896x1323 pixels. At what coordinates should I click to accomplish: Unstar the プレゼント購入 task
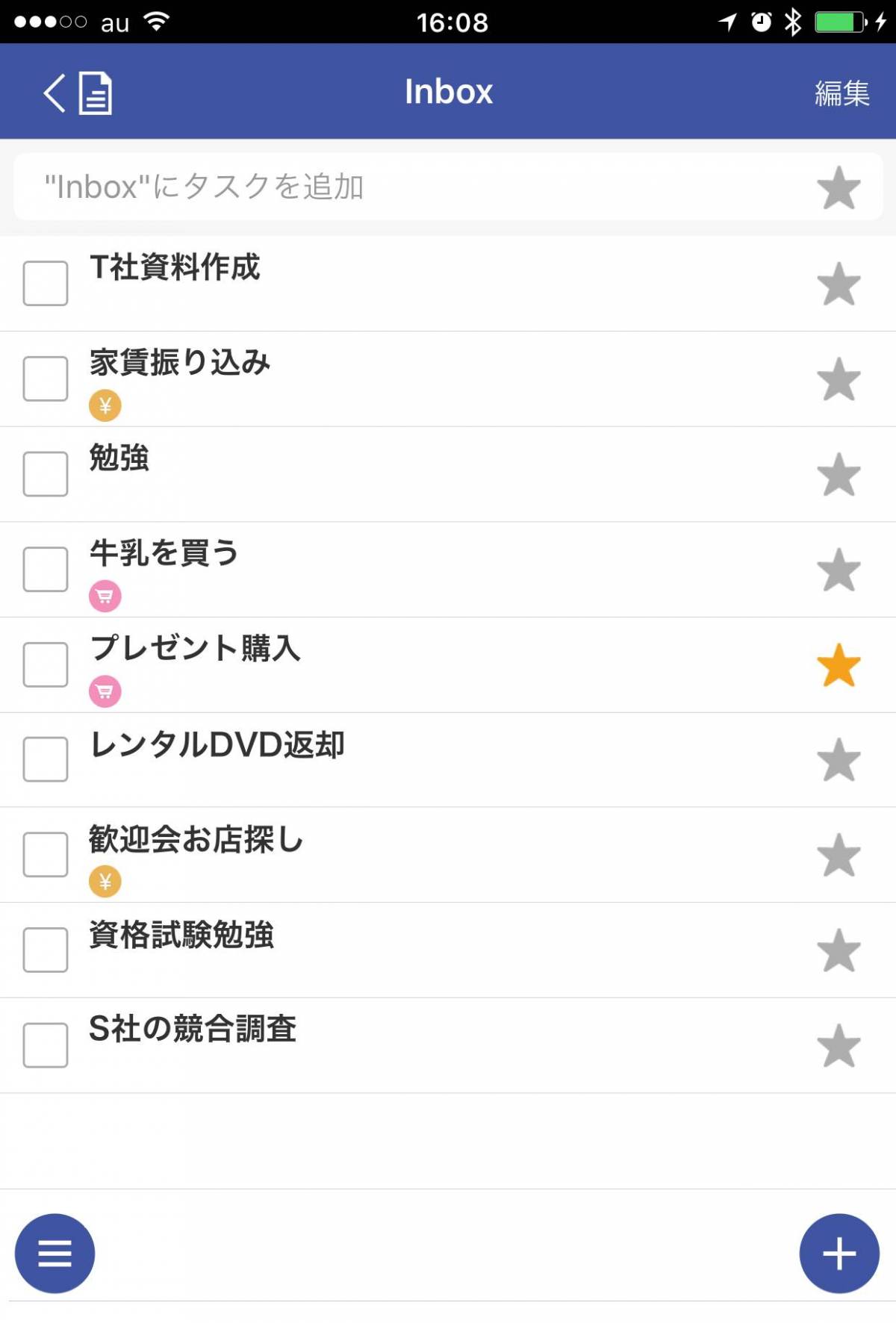(839, 664)
